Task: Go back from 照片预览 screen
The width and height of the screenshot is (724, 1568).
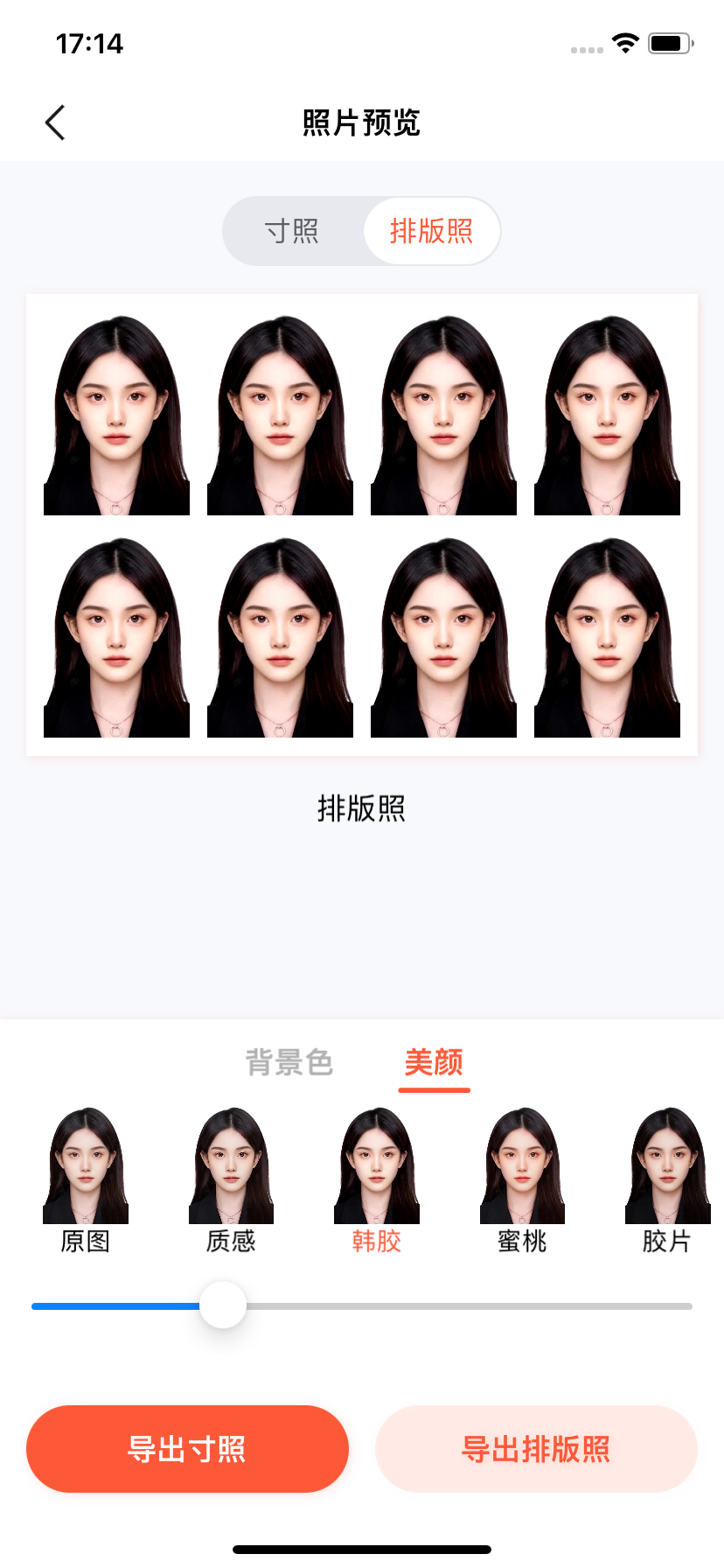Action: click(x=55, y=122)
